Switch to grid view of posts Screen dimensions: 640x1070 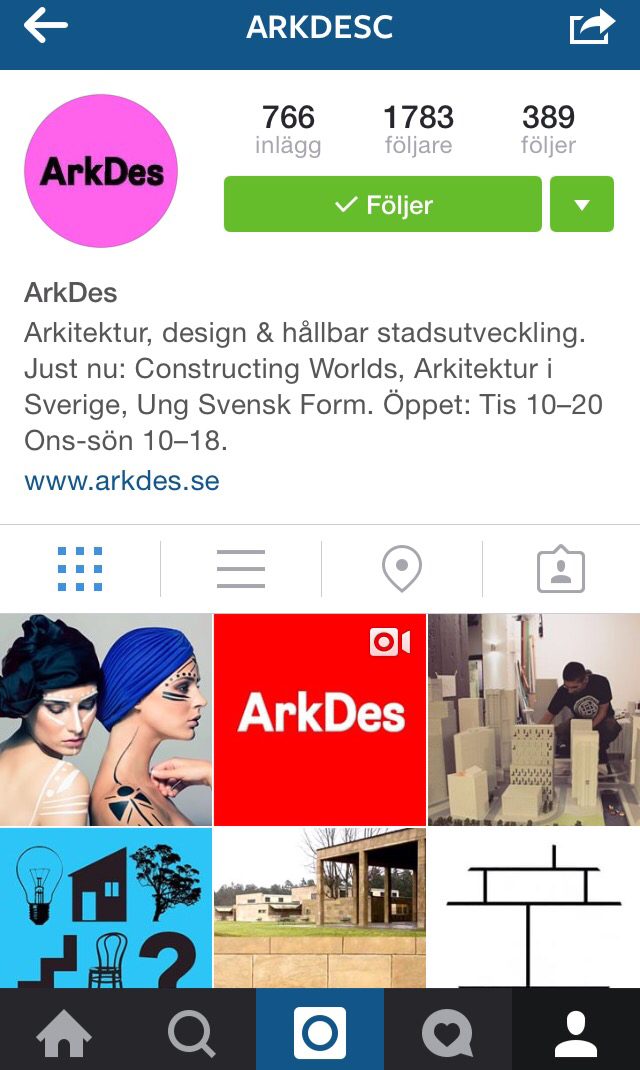click(x=80, y=570)
